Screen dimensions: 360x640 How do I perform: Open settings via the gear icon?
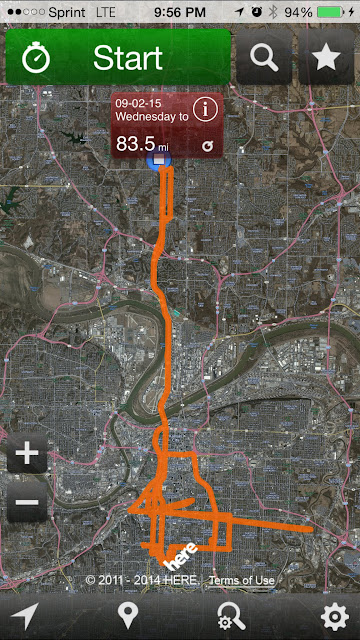335,616
